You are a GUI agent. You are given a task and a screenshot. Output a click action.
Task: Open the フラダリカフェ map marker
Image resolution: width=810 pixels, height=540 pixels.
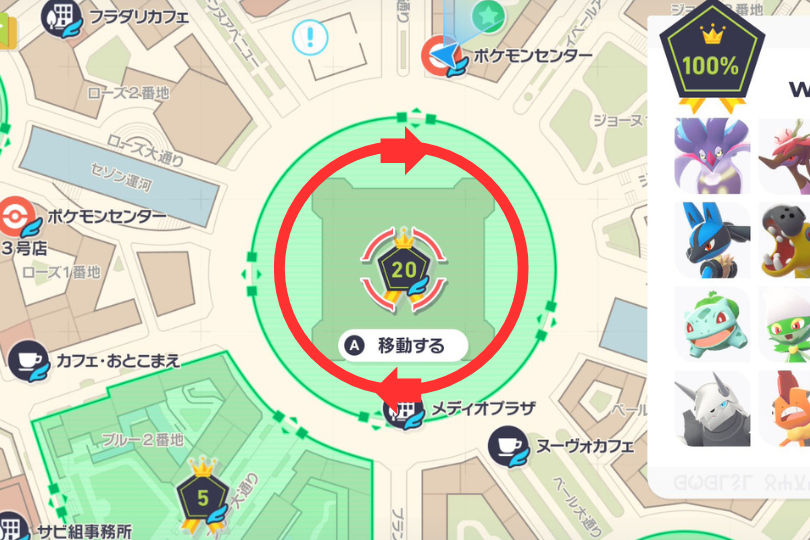[64, 17]
